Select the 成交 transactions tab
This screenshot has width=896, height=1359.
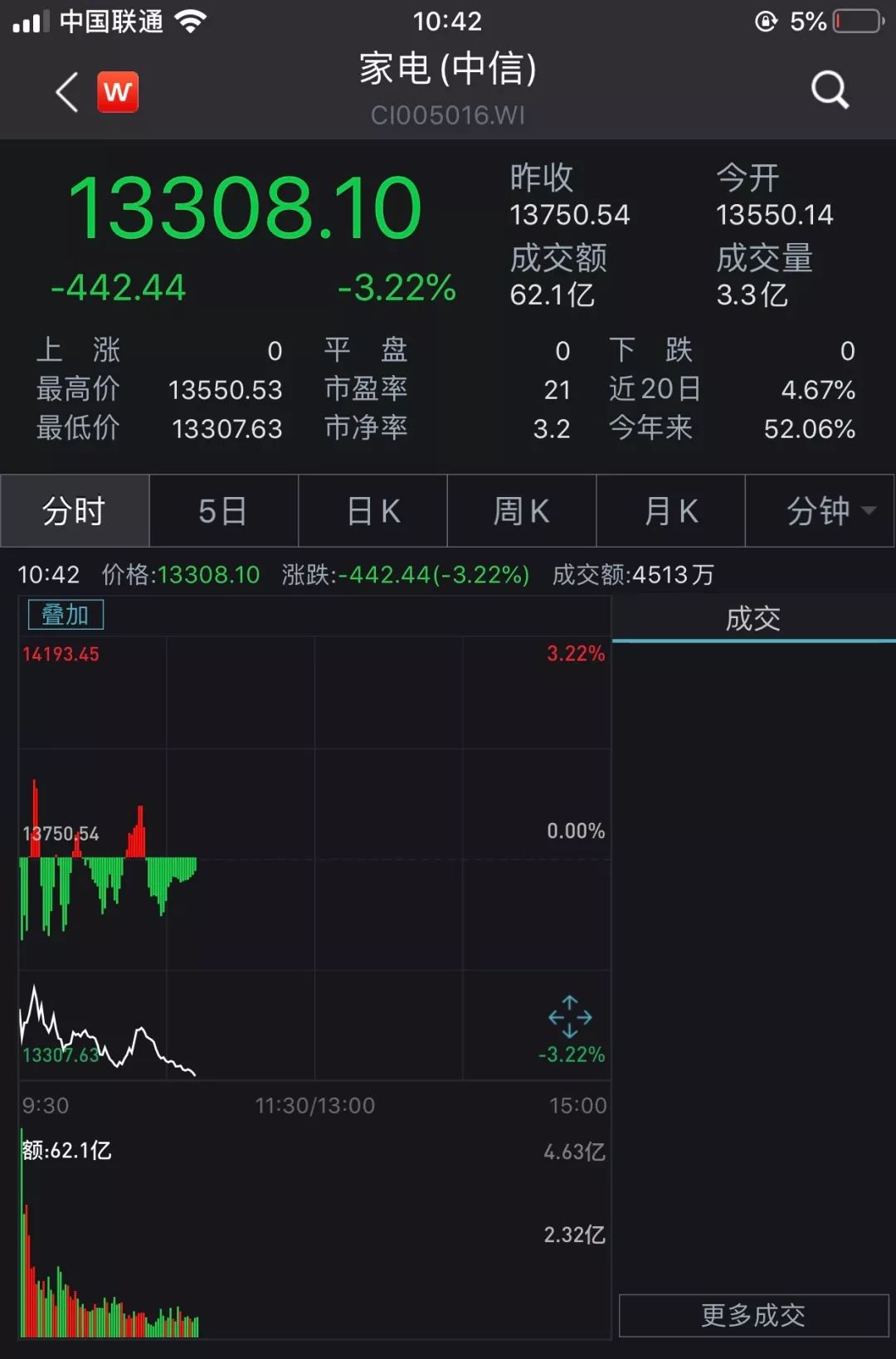(753, 619)
